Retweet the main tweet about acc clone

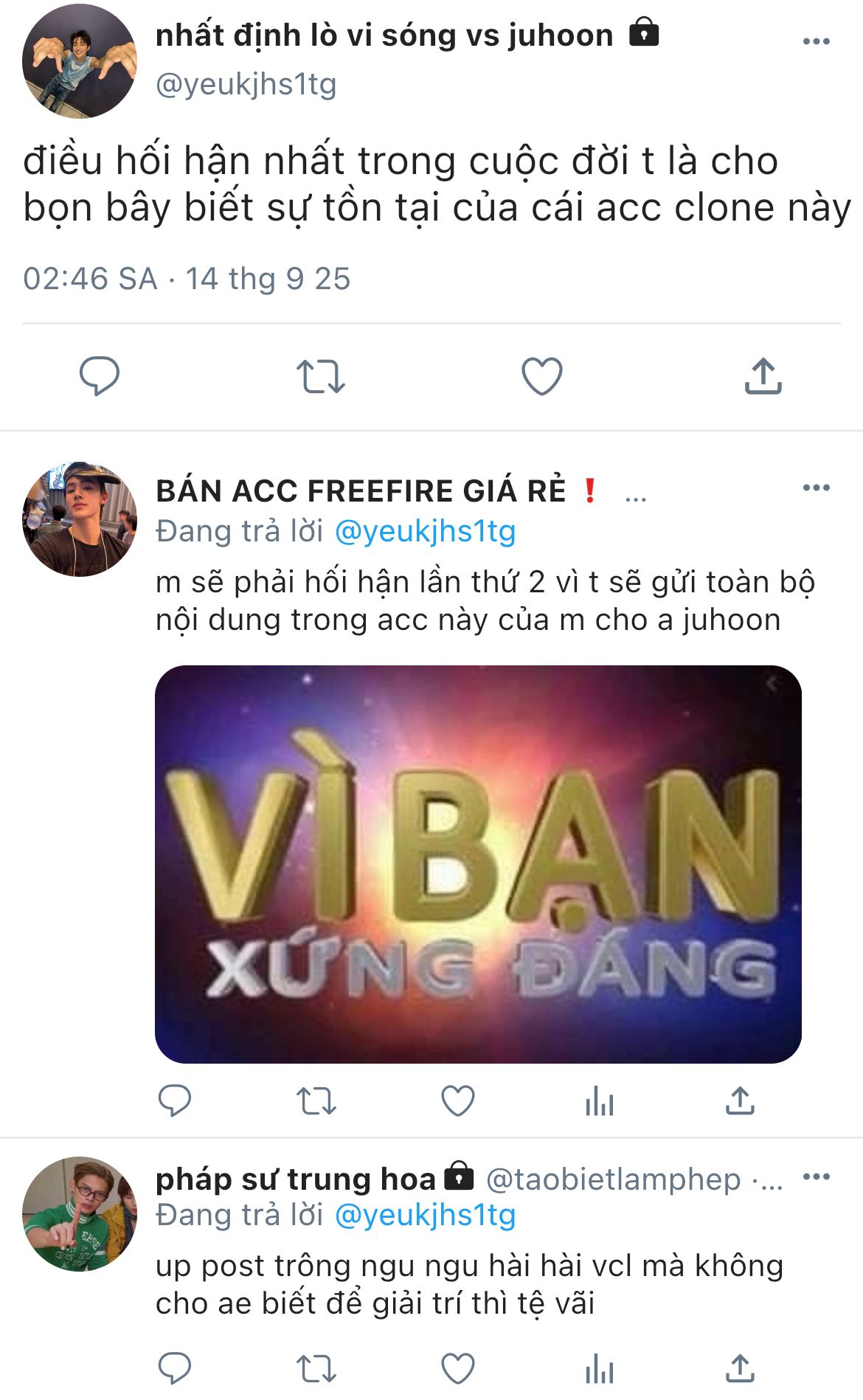coord(321,376)
